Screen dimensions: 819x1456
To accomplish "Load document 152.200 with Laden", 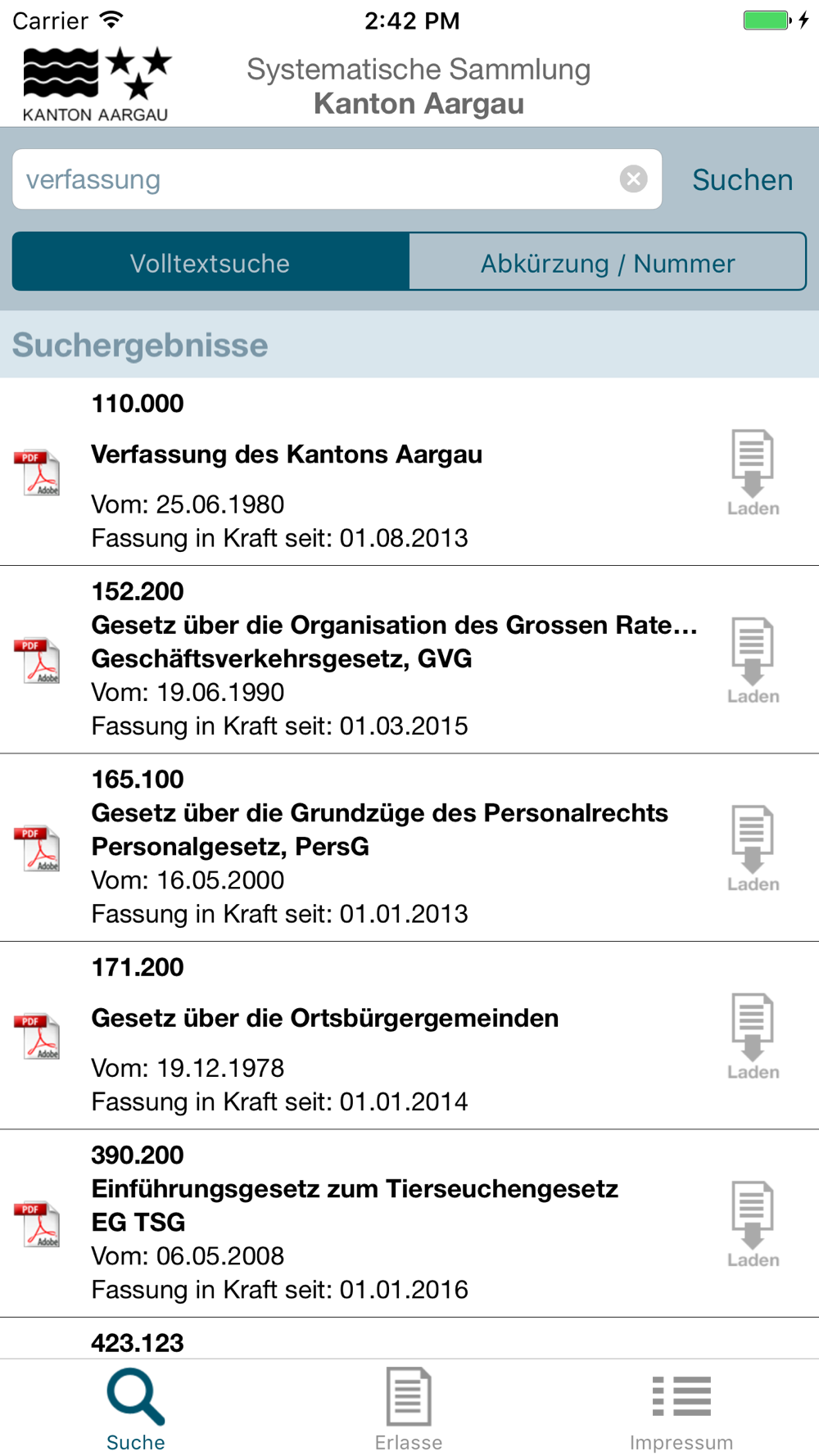I will pyautogui.click(x=753, y=661).
